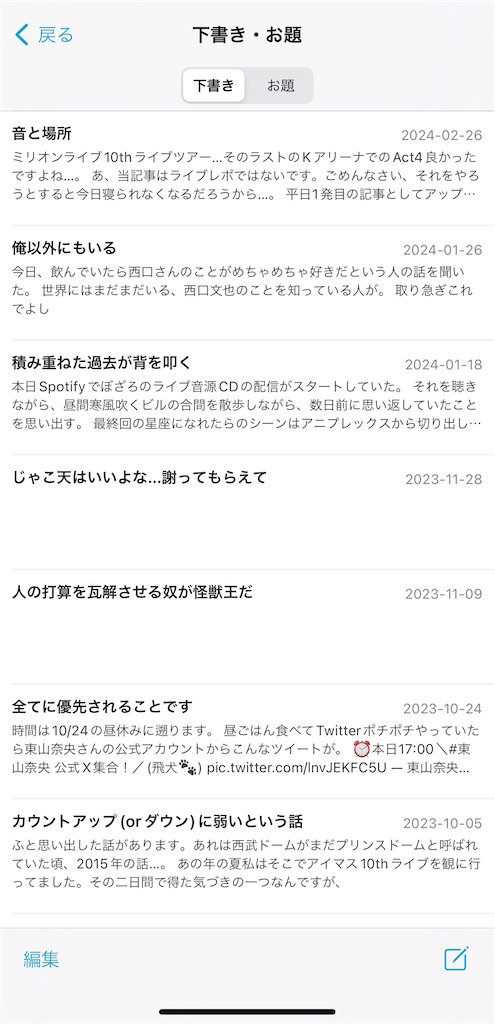Open the draft じゃこ天はいいよな…謝ってもらえて
The image size is (495, 1024).
pyautogui.click(x=248, y=512)
